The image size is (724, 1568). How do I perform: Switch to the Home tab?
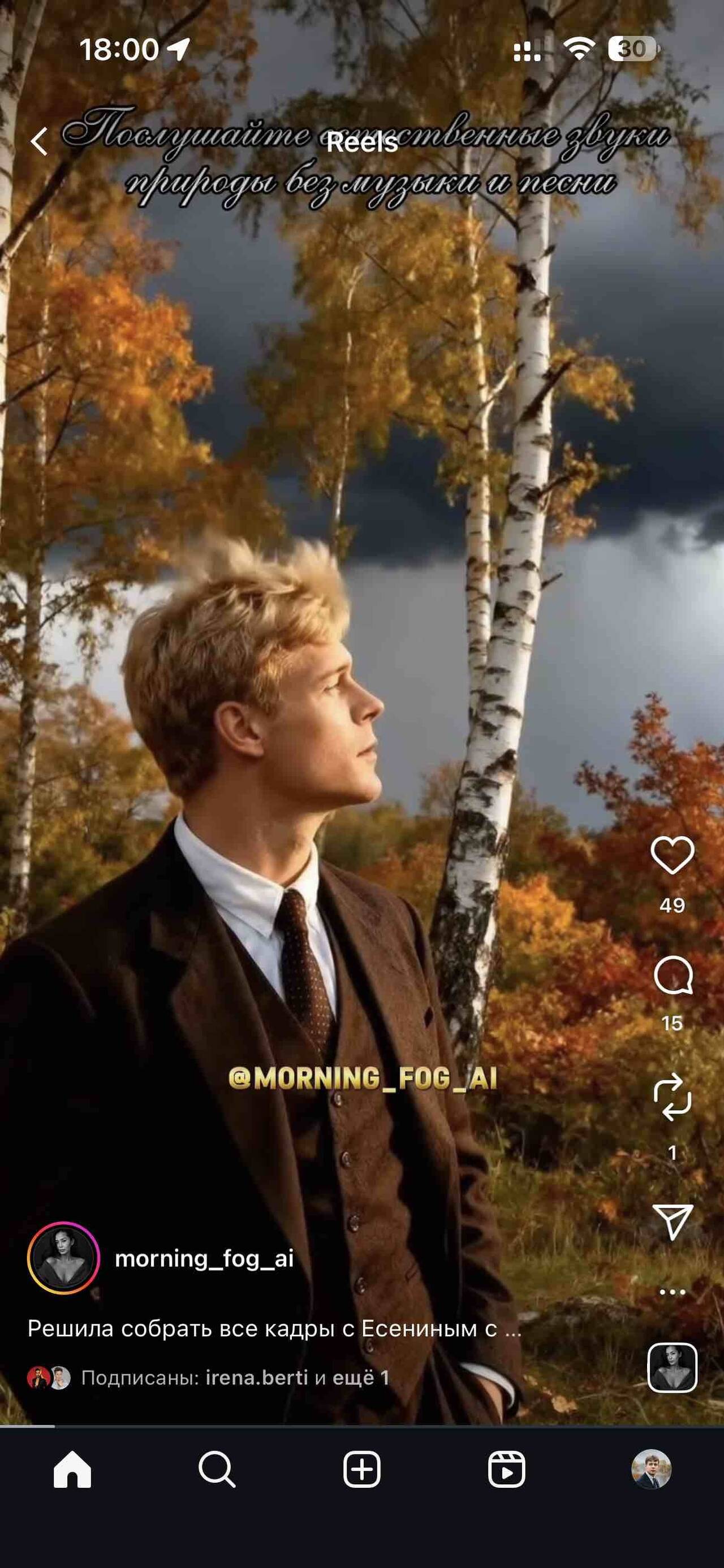72,1470
